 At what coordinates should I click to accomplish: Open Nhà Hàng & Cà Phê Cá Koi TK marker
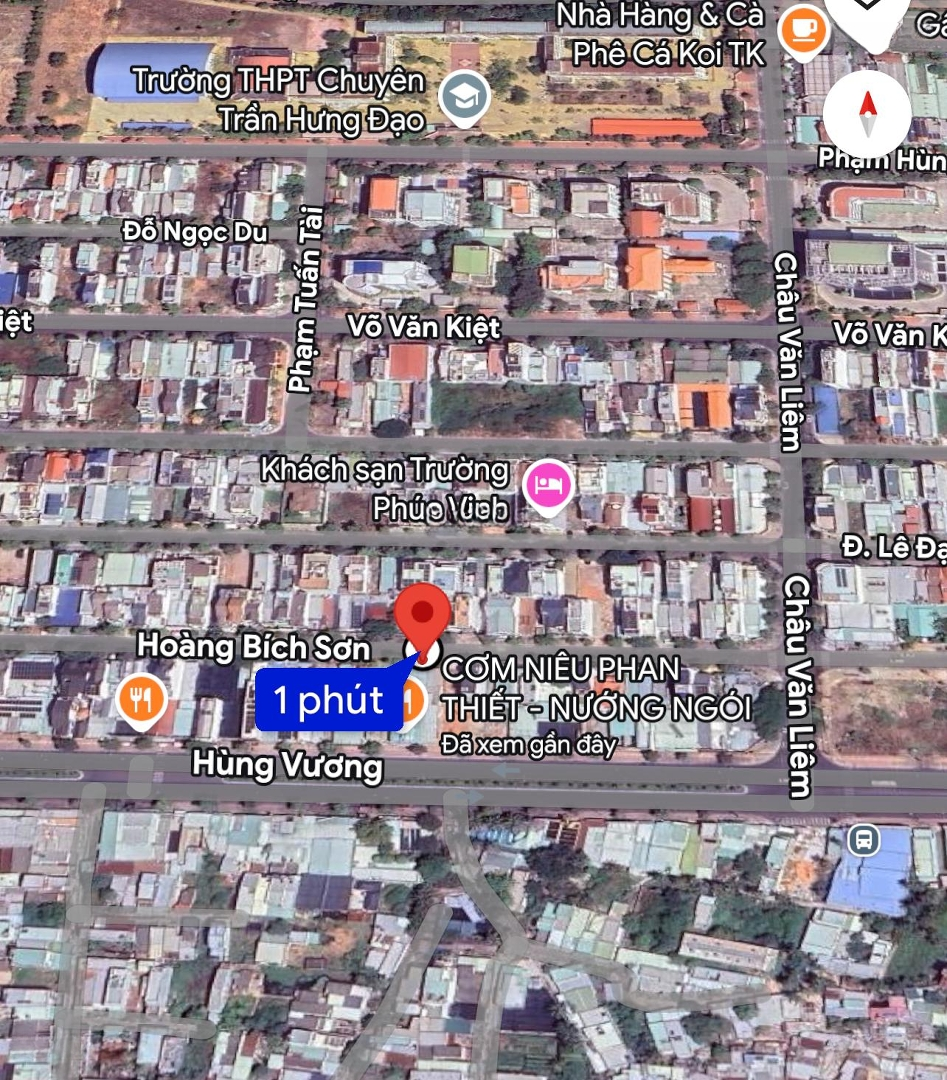coord(802,32)
